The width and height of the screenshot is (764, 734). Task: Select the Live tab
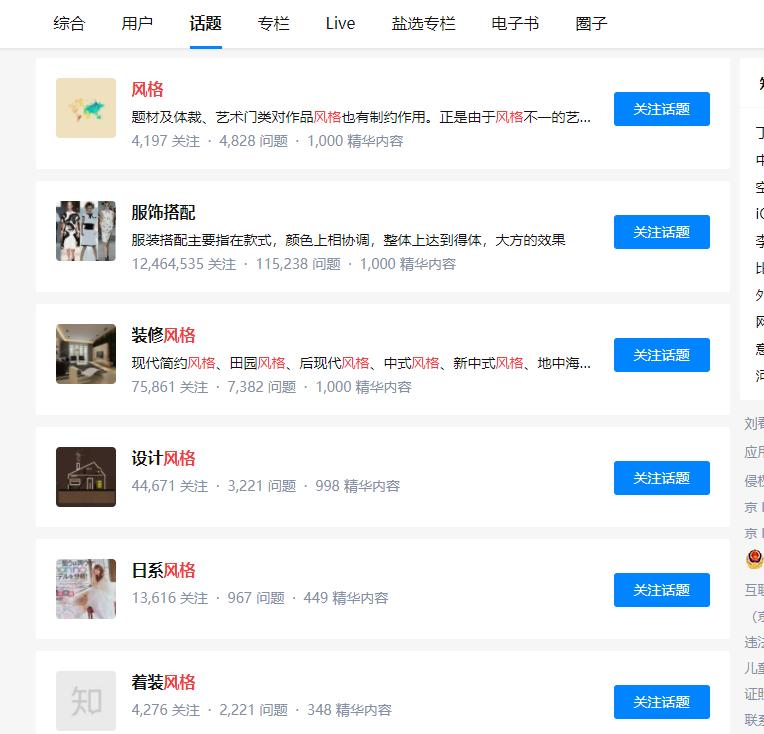coord(340,23)
